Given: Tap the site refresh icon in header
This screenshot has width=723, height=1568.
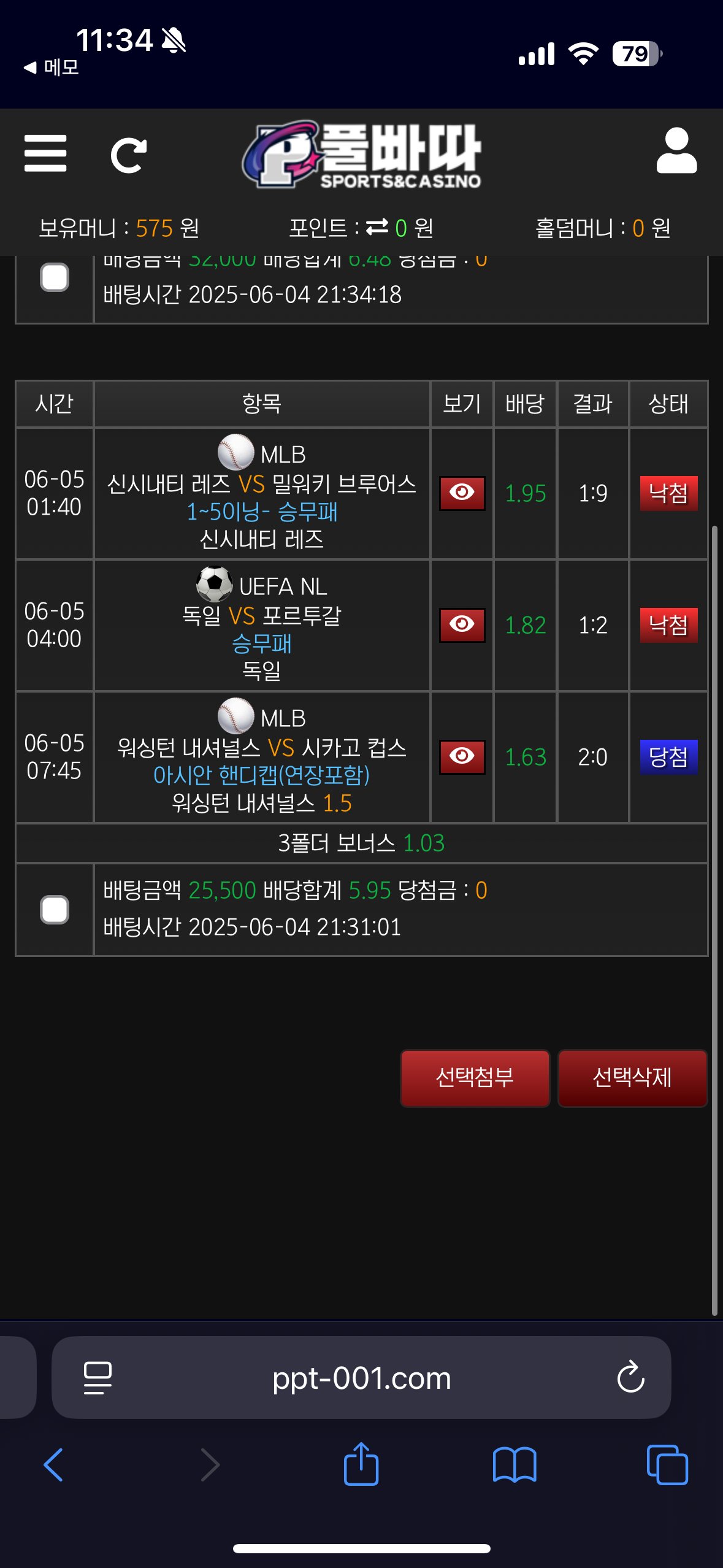Looking at the screenshot, I should point(129,155).
